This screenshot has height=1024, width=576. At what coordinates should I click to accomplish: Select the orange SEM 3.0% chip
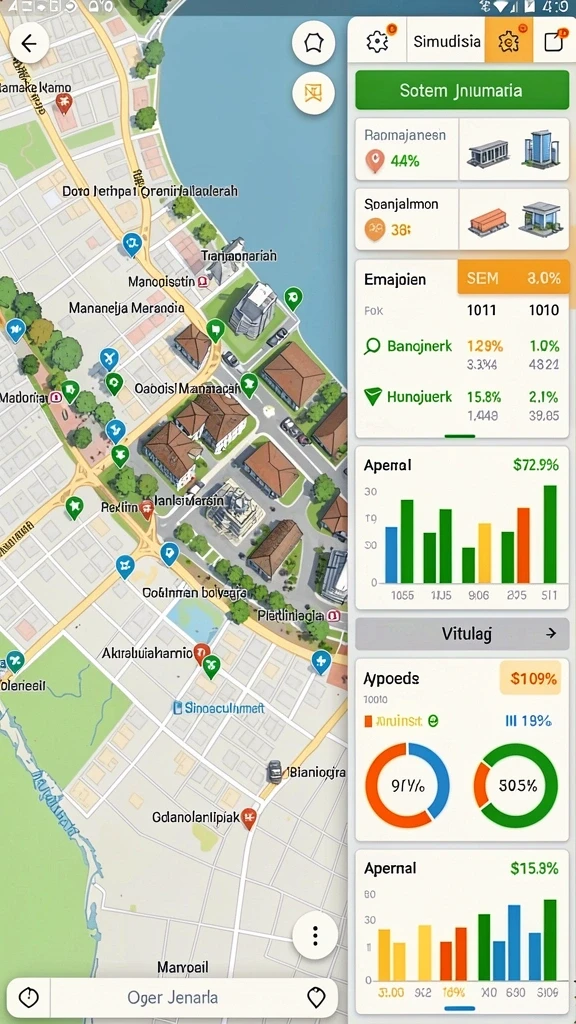pyautogui.click(x=513, y=278)
